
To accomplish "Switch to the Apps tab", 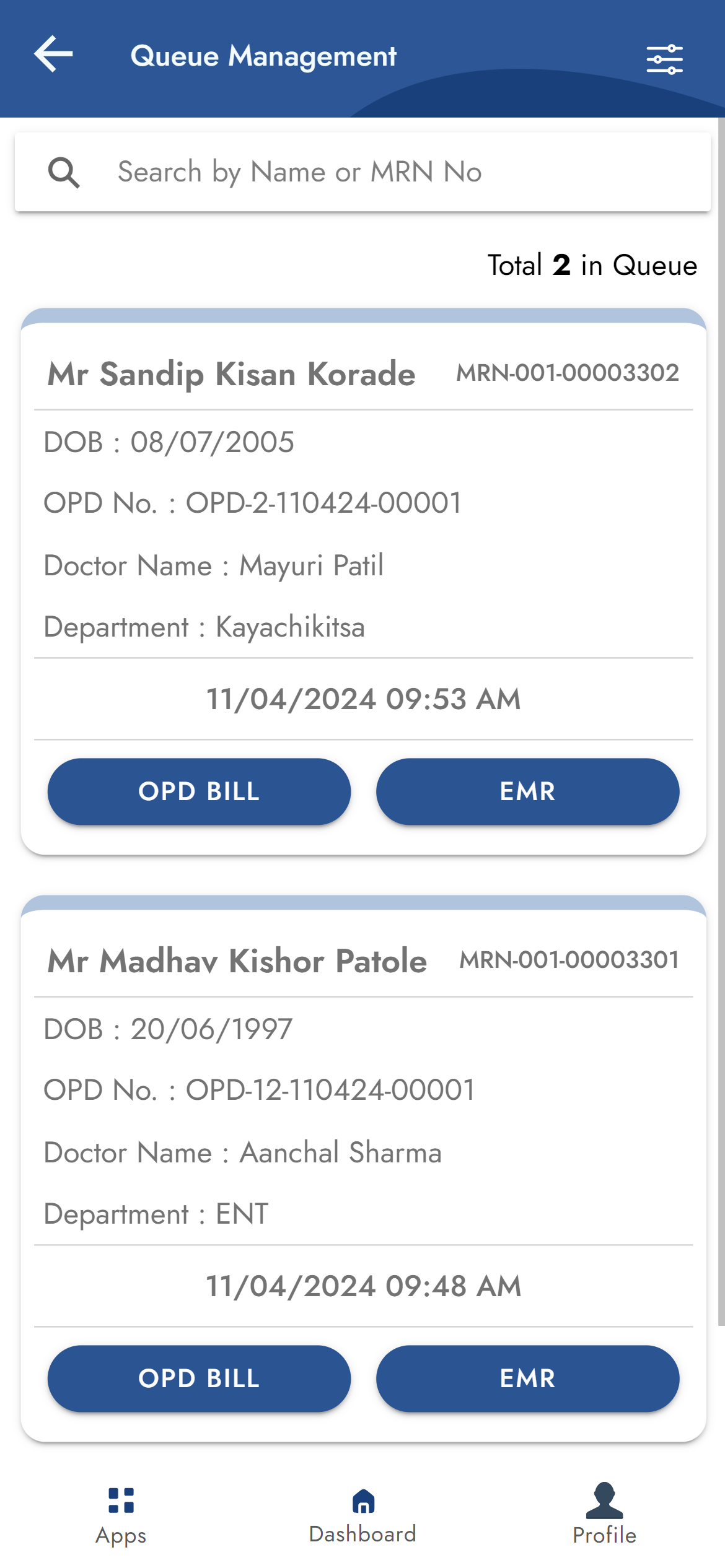I will pyautogui.click(x=121, y=1515).
